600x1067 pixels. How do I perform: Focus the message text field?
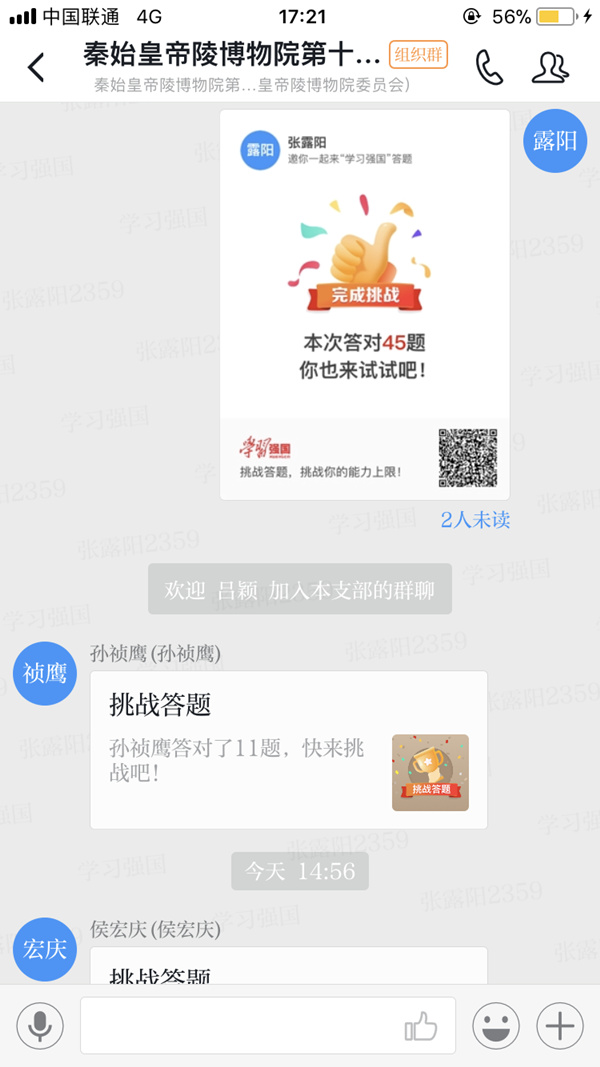pos(240,1025)
